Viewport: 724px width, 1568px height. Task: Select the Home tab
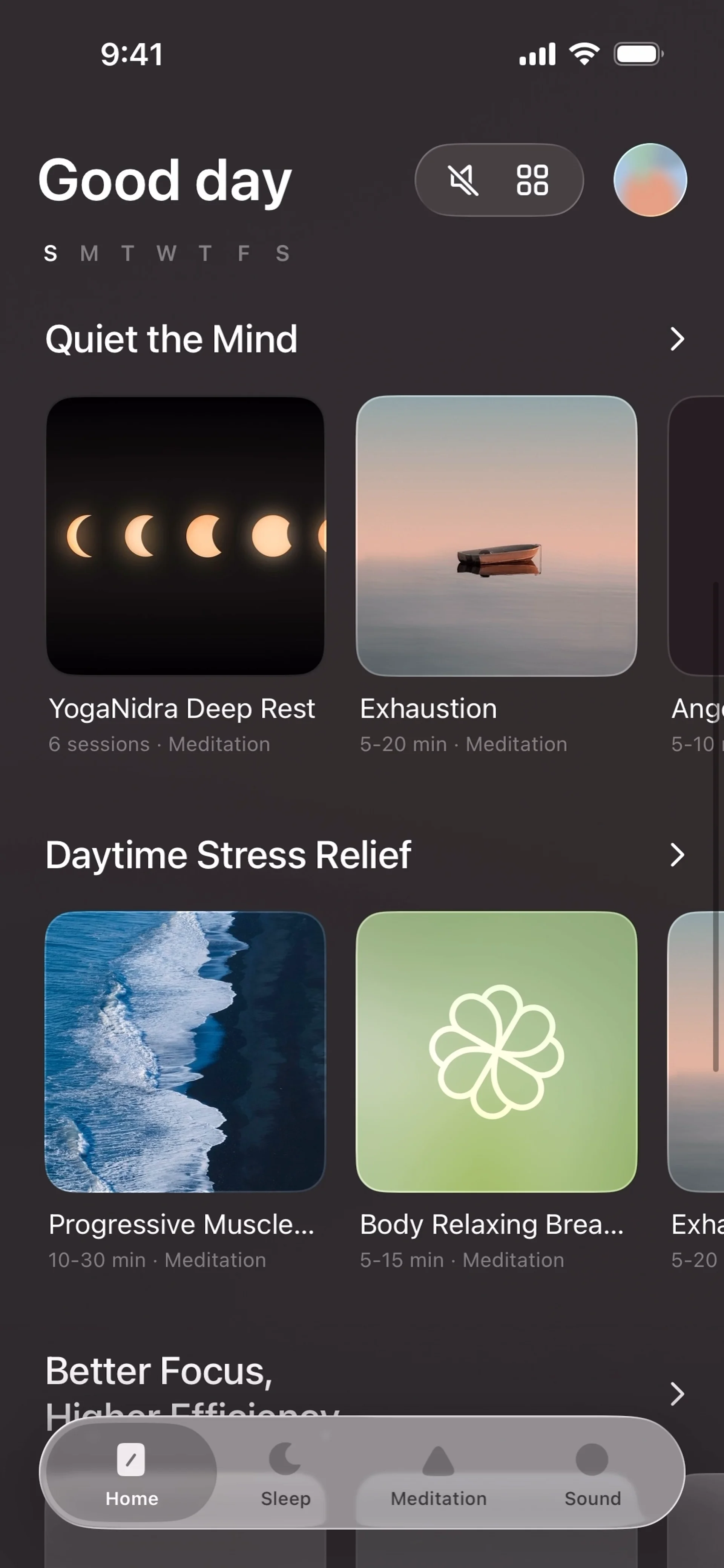point(132,1473)
